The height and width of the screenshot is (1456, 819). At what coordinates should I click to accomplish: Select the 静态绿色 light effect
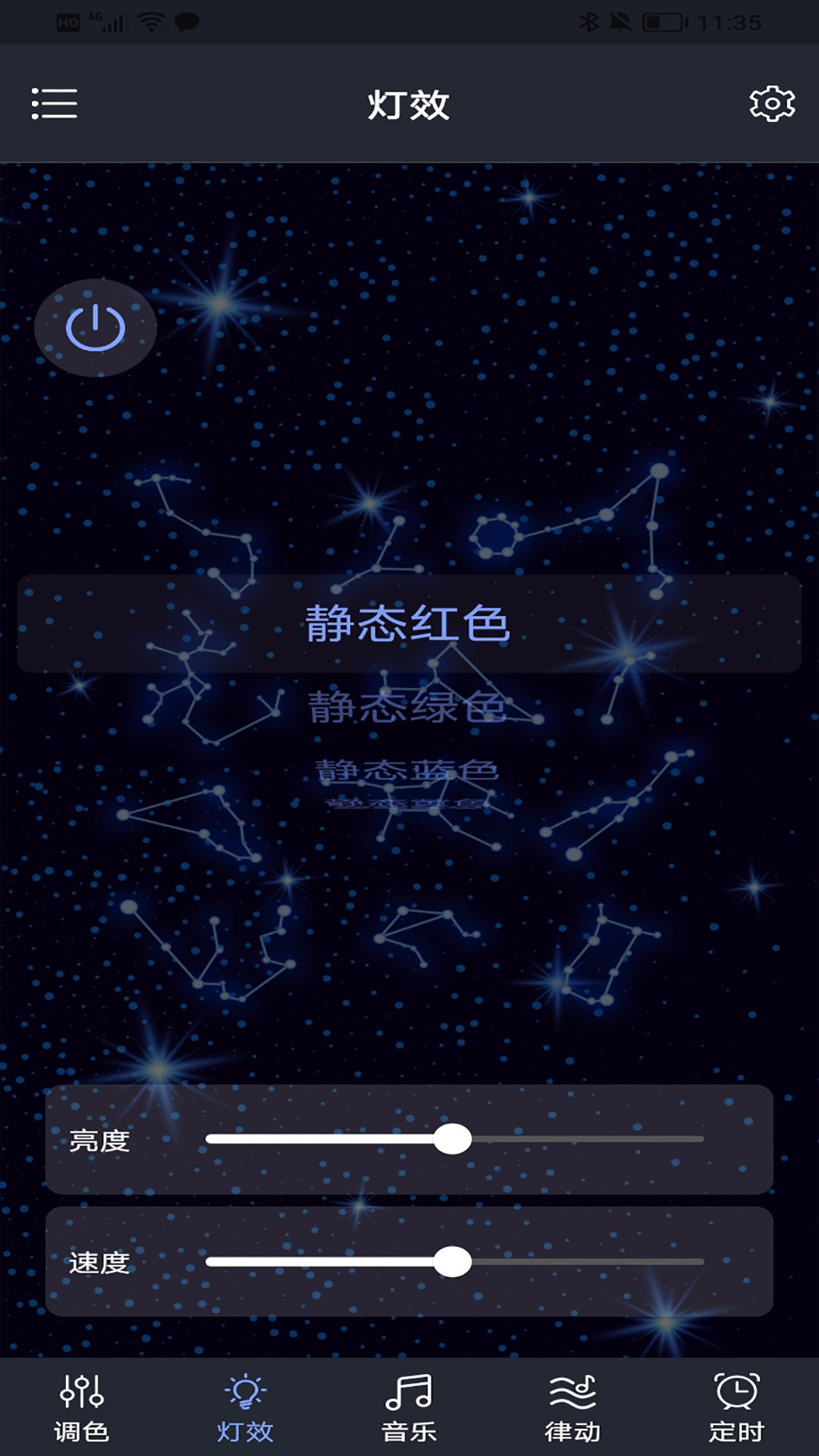(x=408, y=708)
